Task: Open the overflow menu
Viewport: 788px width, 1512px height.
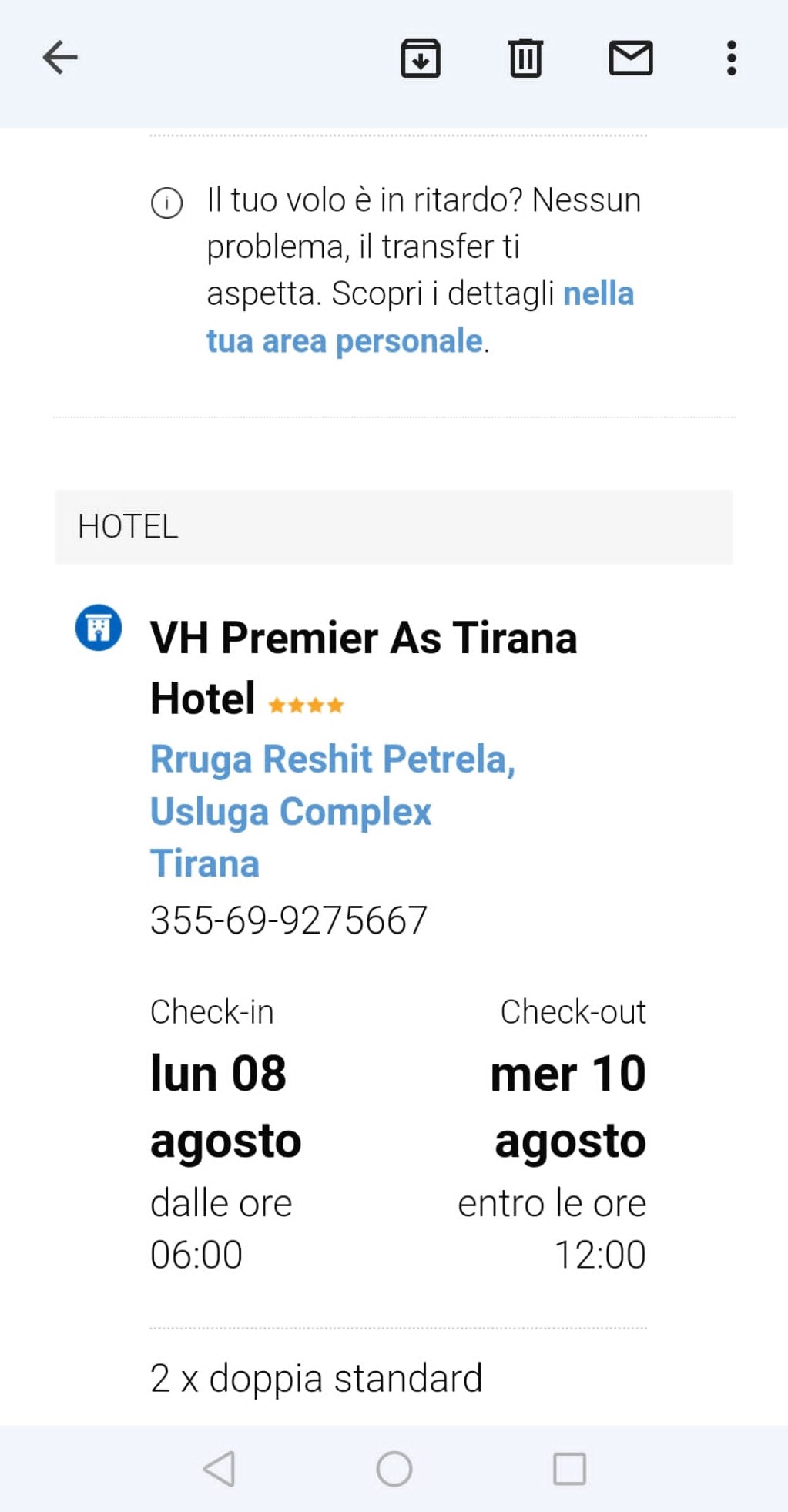Action: point(731,58)
